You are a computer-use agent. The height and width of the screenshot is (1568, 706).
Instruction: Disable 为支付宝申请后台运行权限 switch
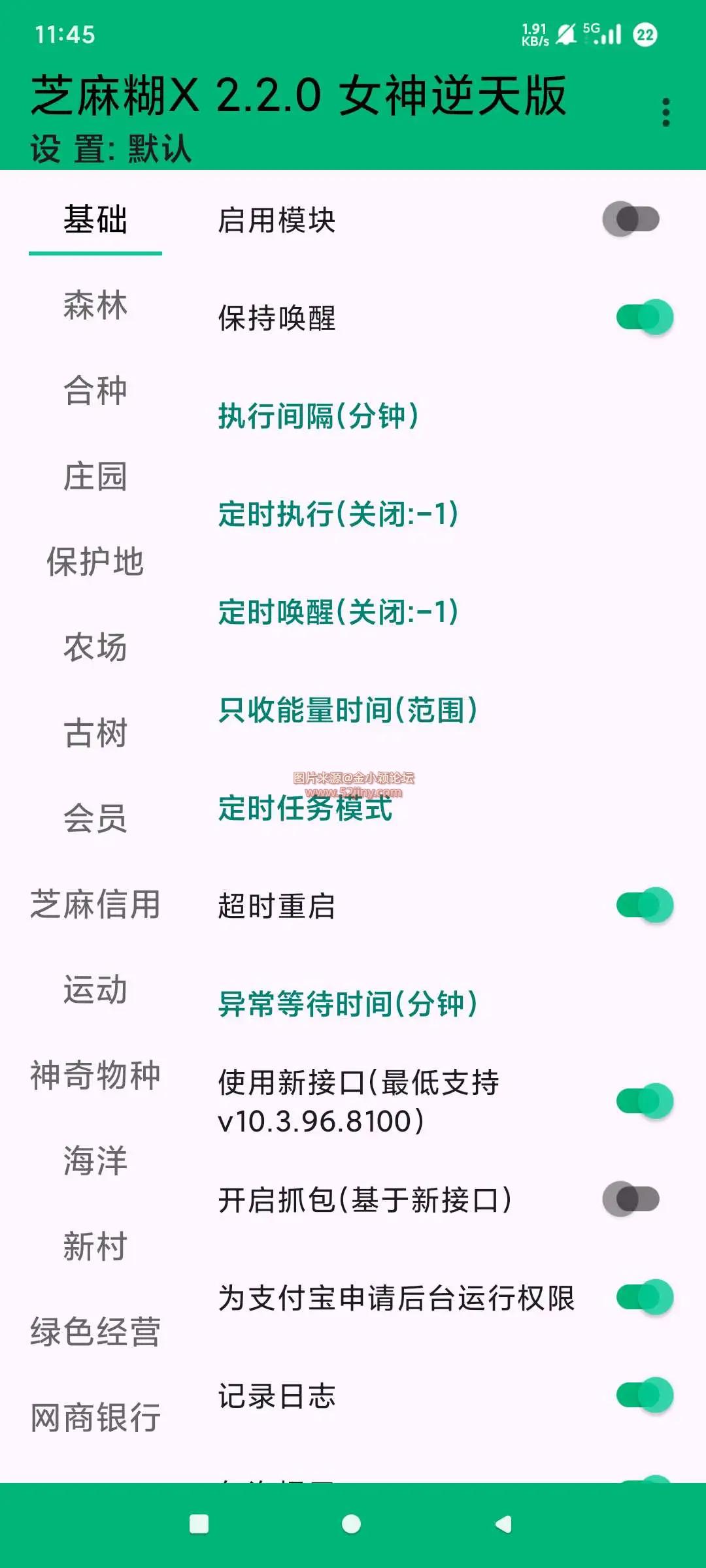tap(645, 1298)
